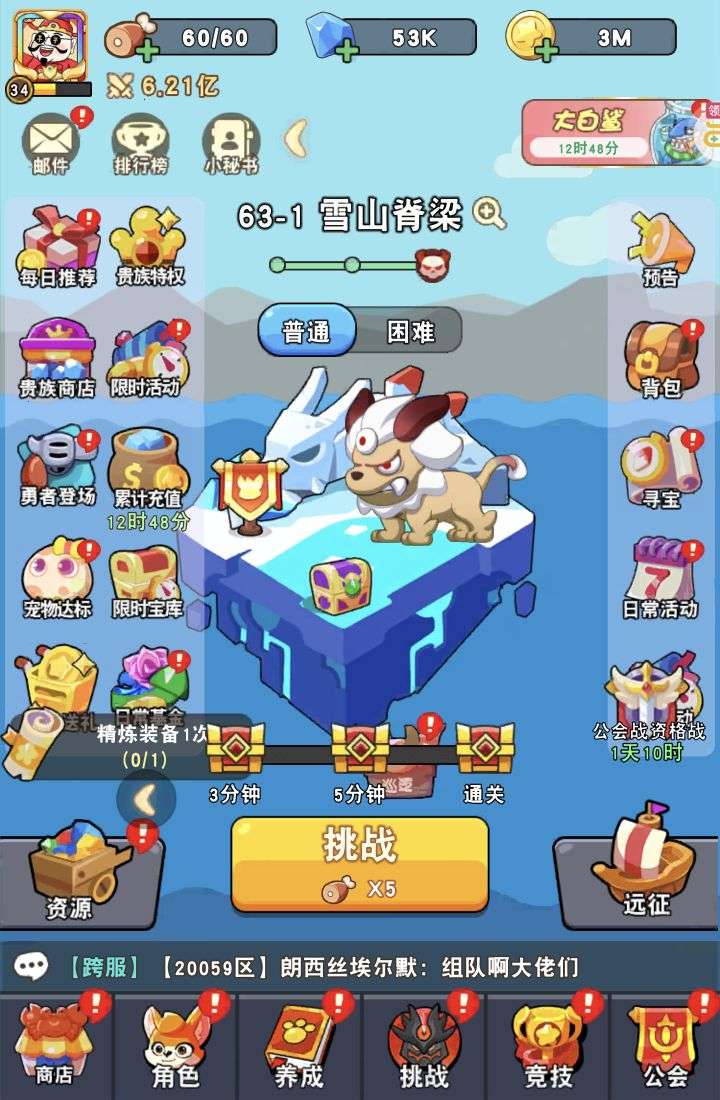Viewport: 720px width, 1100px height.
Task: Open 贵族商店 shop
Action: pos(57,357)
